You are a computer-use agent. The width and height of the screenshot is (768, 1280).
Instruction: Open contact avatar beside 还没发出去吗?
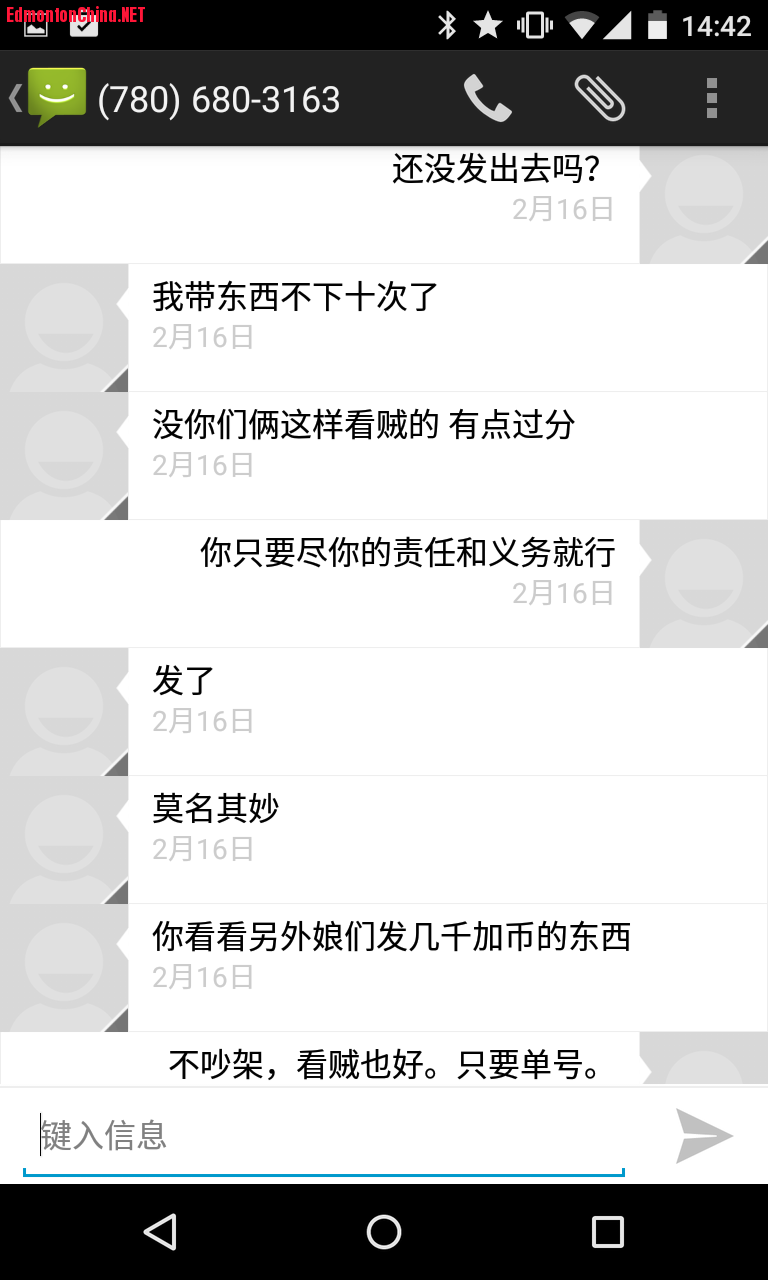(x=703, y=206)
